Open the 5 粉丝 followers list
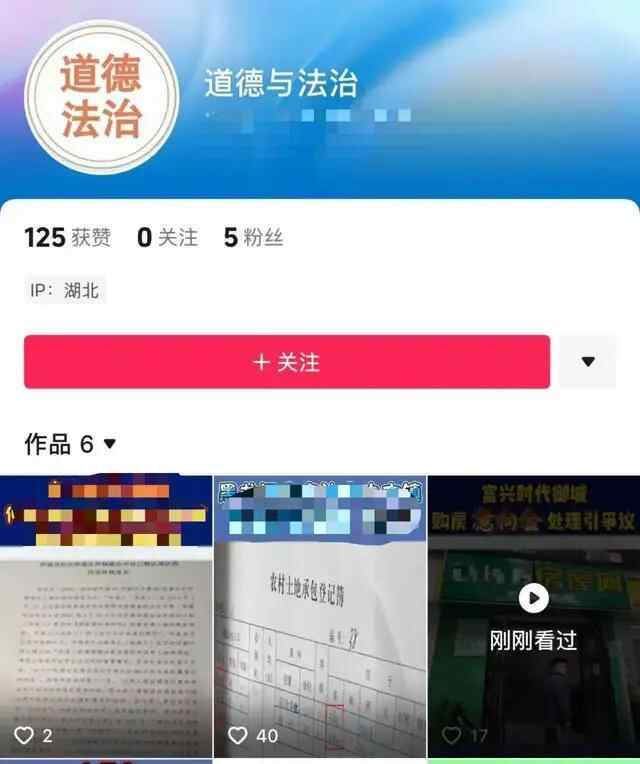This screenshot has width=640, height=764. [x=253, y=238]
